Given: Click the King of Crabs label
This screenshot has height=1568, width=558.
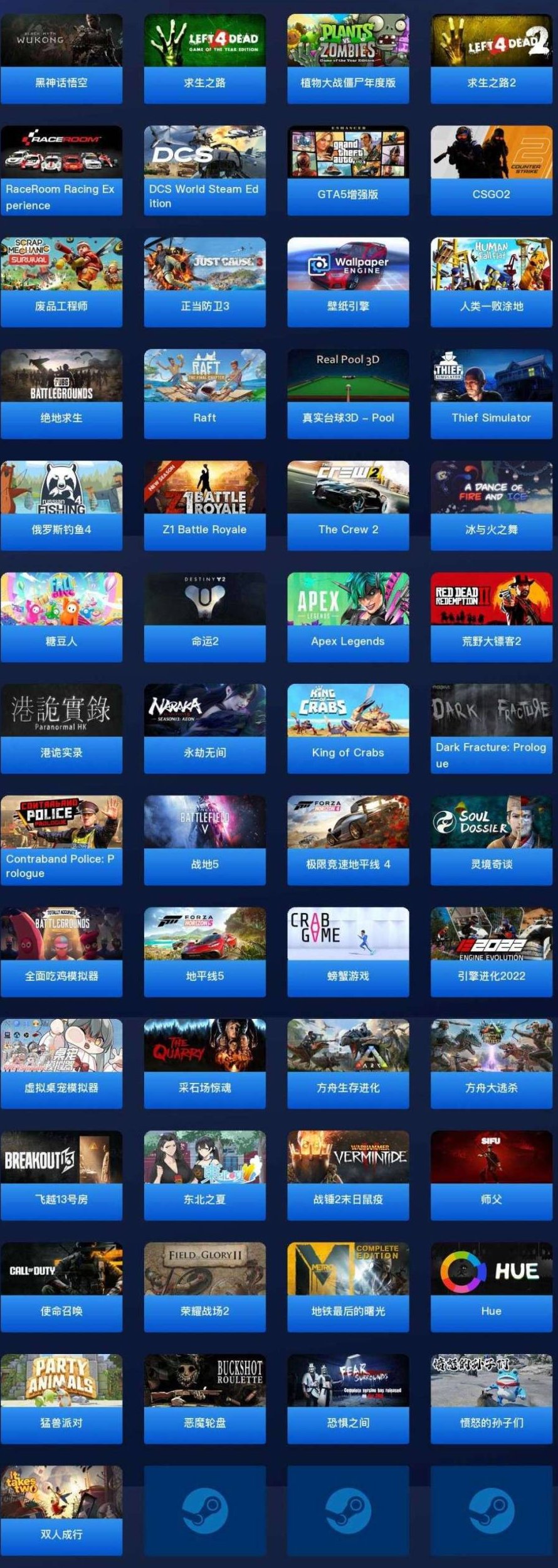Looking at the screenshot, I should [347, 753].
